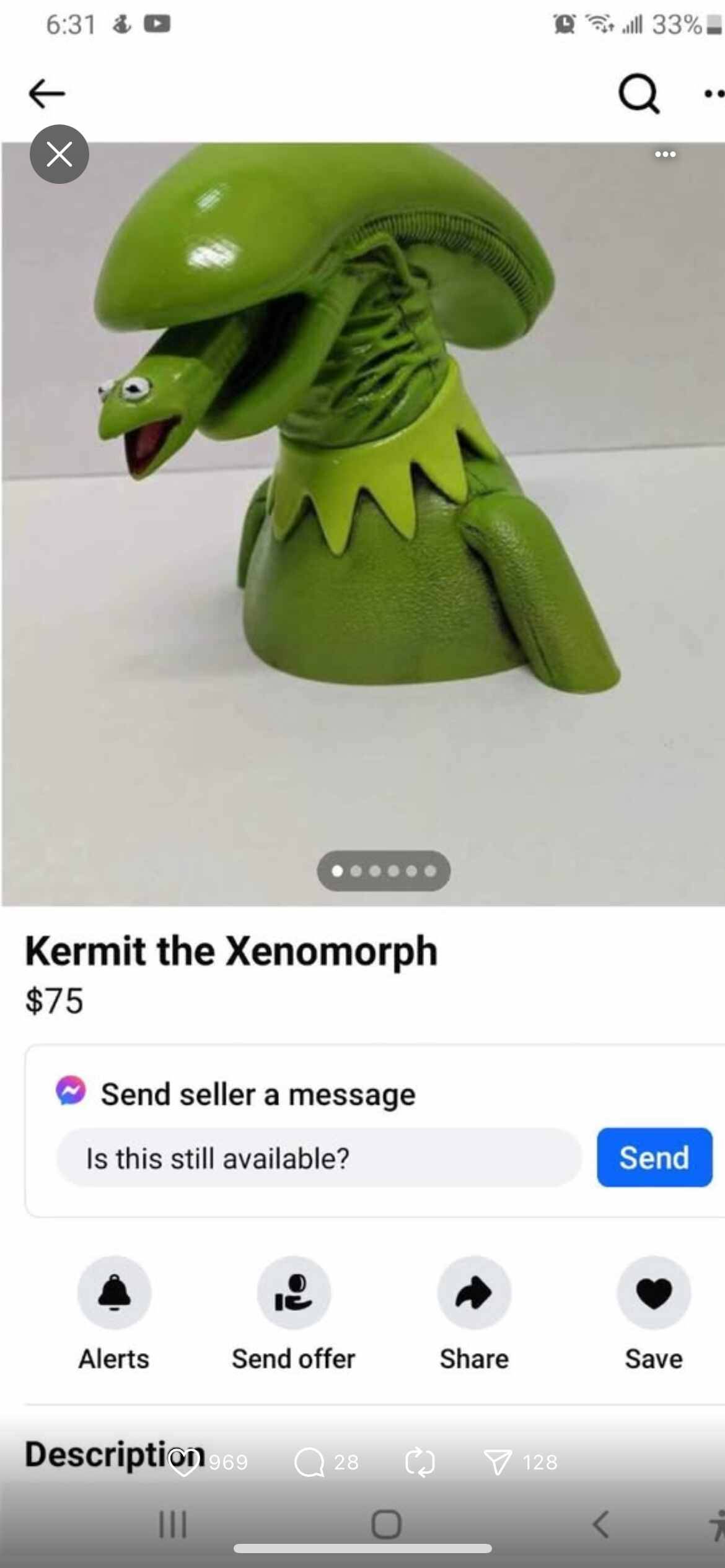Open the three-dot options over the image

coord(665,154)
